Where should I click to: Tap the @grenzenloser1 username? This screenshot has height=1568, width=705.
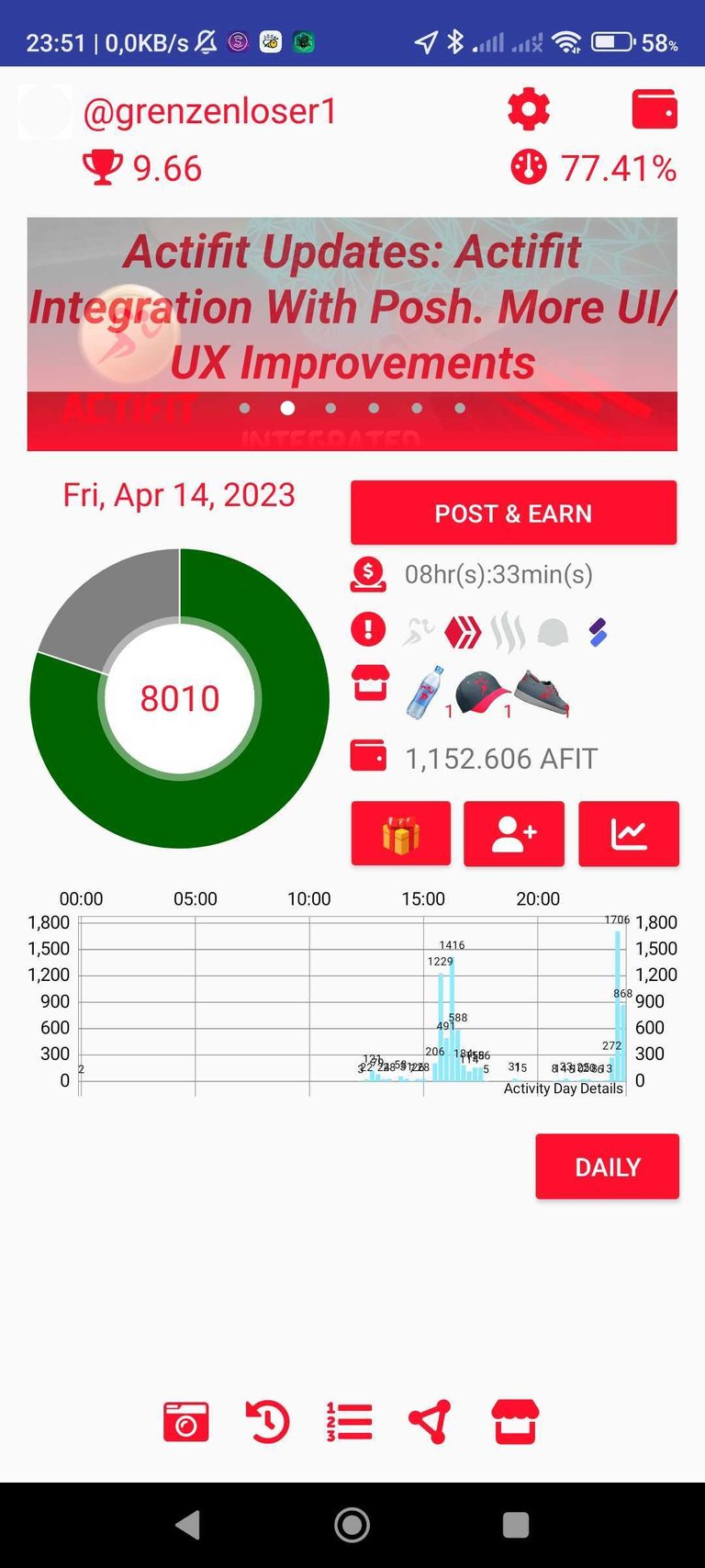click(210, 111)
